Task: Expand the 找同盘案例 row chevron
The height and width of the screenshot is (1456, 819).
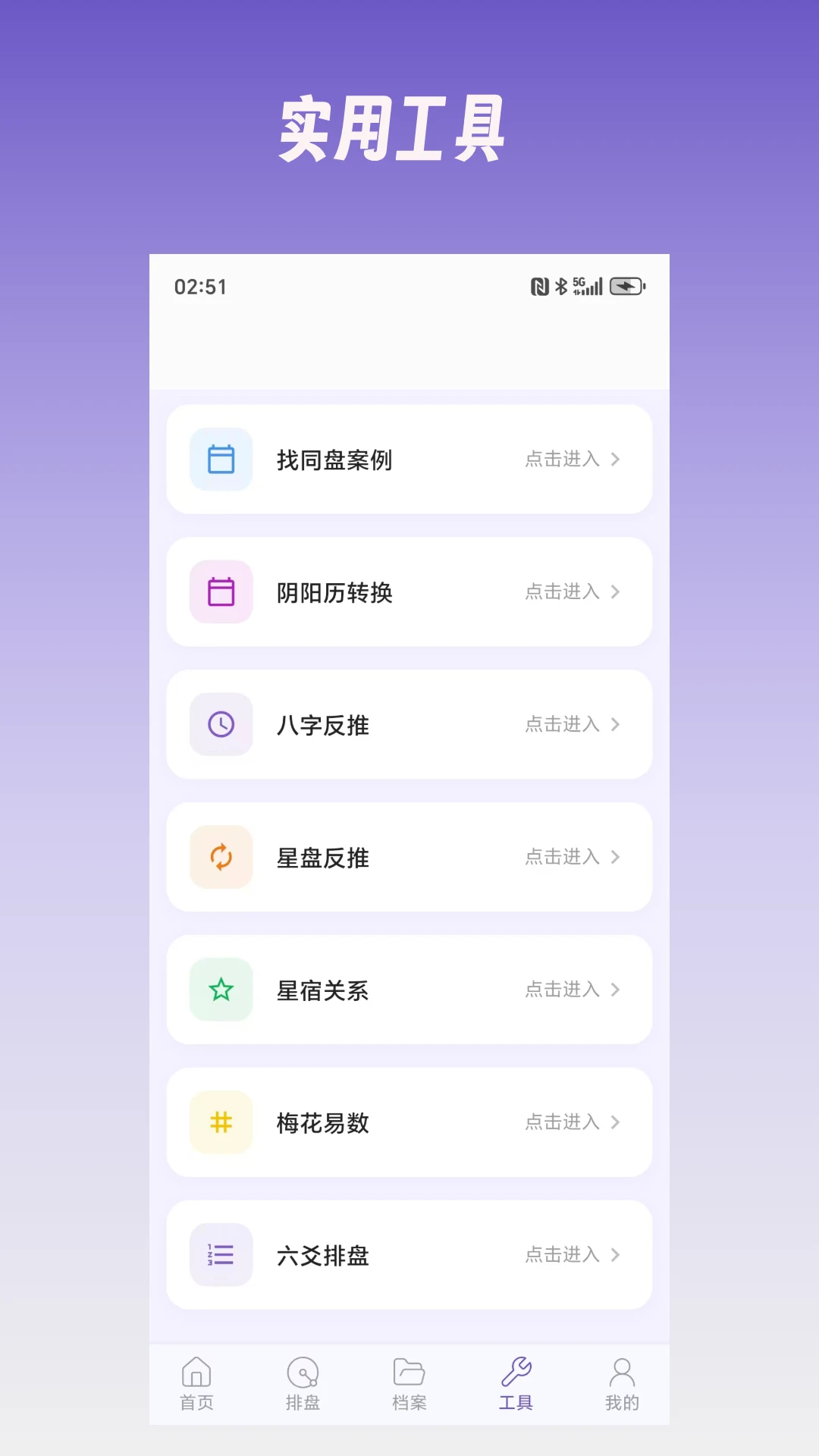Action: [616, 459]
